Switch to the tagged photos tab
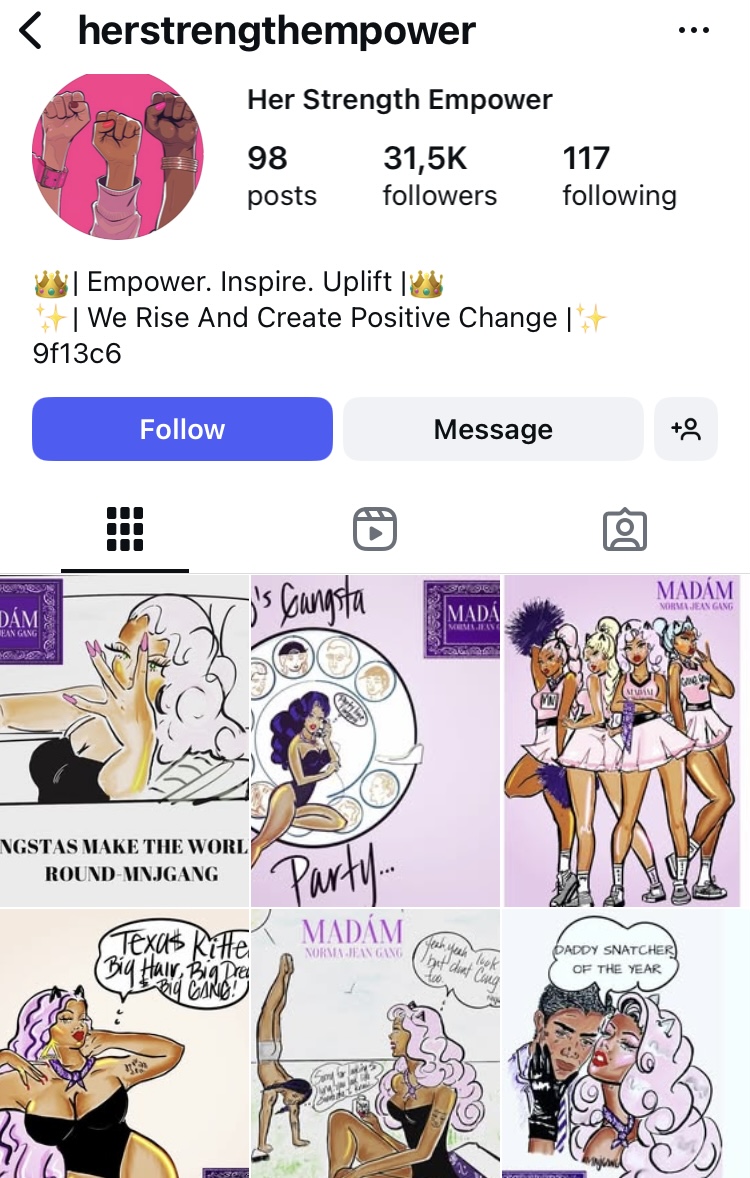 click(625, 529)
